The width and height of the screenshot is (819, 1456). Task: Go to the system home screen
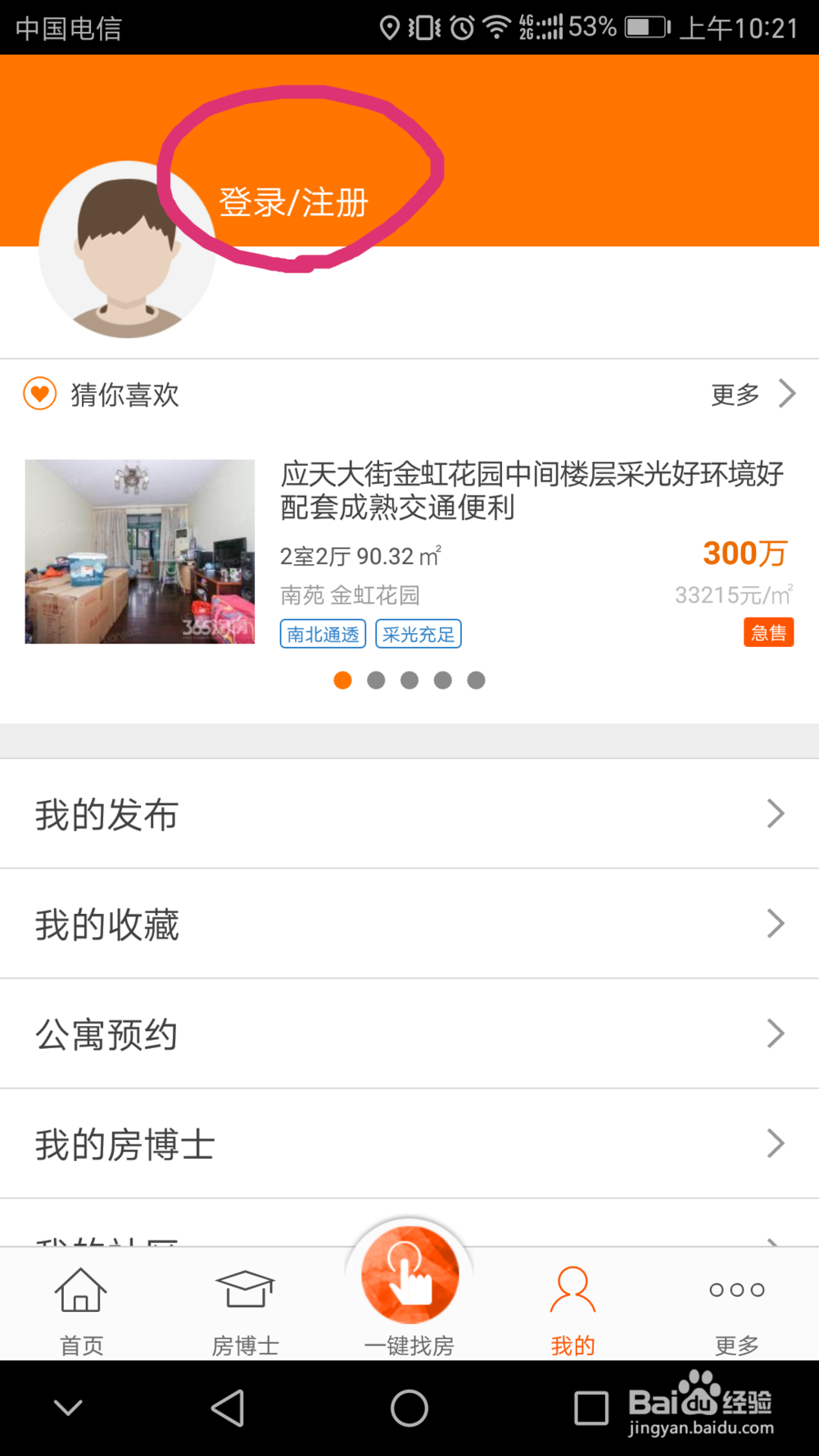pos(409,1409)
